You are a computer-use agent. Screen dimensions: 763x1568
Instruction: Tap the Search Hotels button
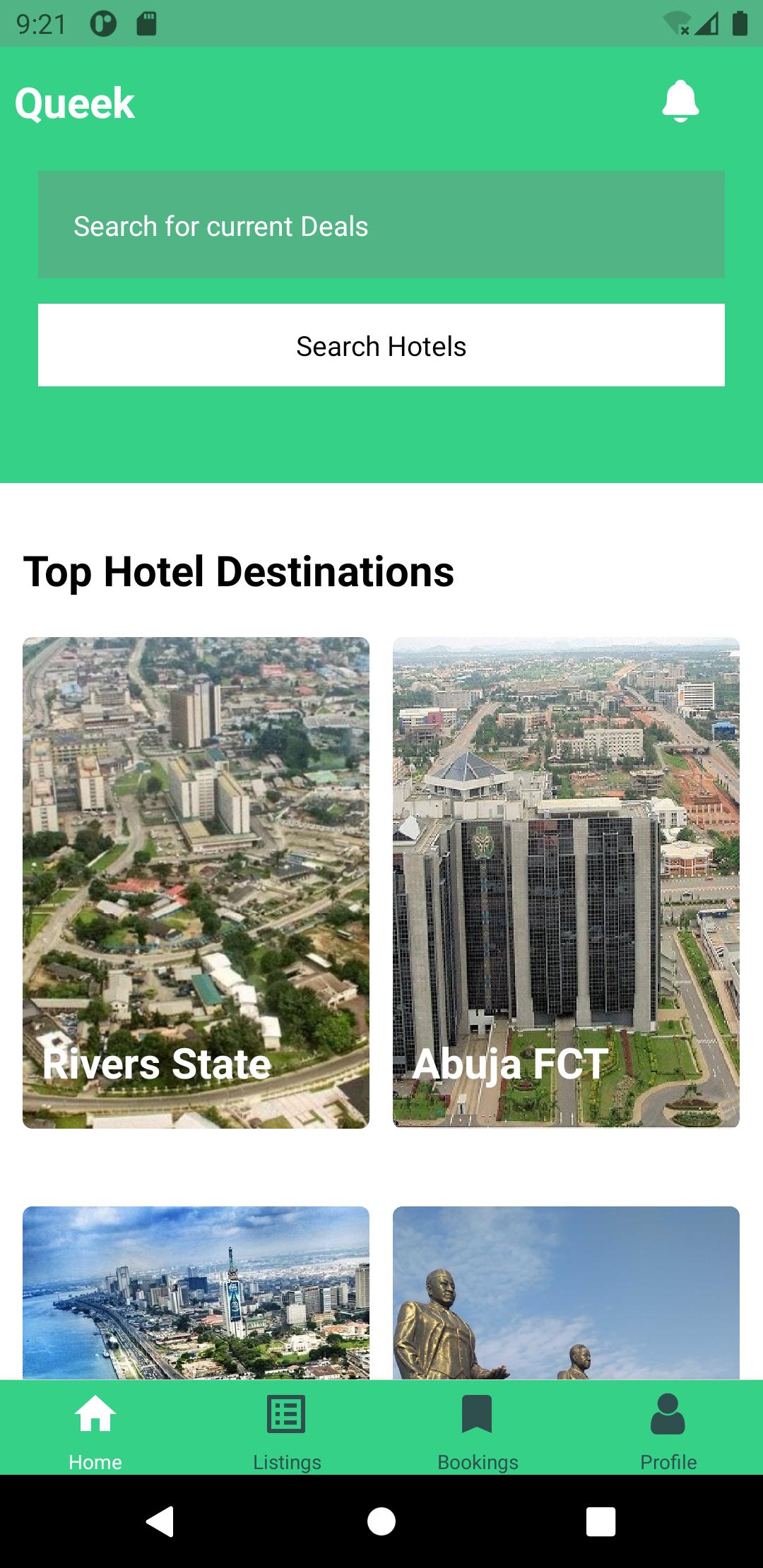tap(381, 345)
